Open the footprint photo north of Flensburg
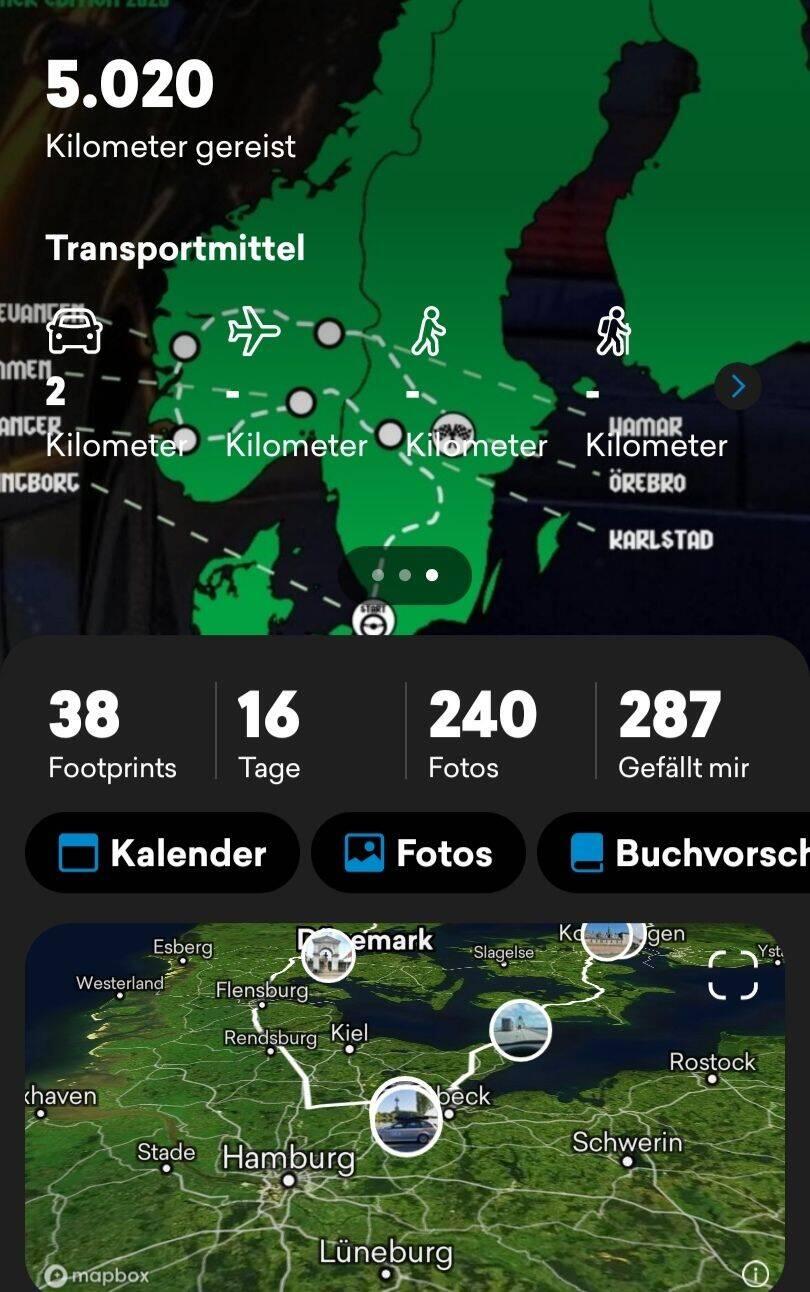The image size is (810, 1292). 329,954
